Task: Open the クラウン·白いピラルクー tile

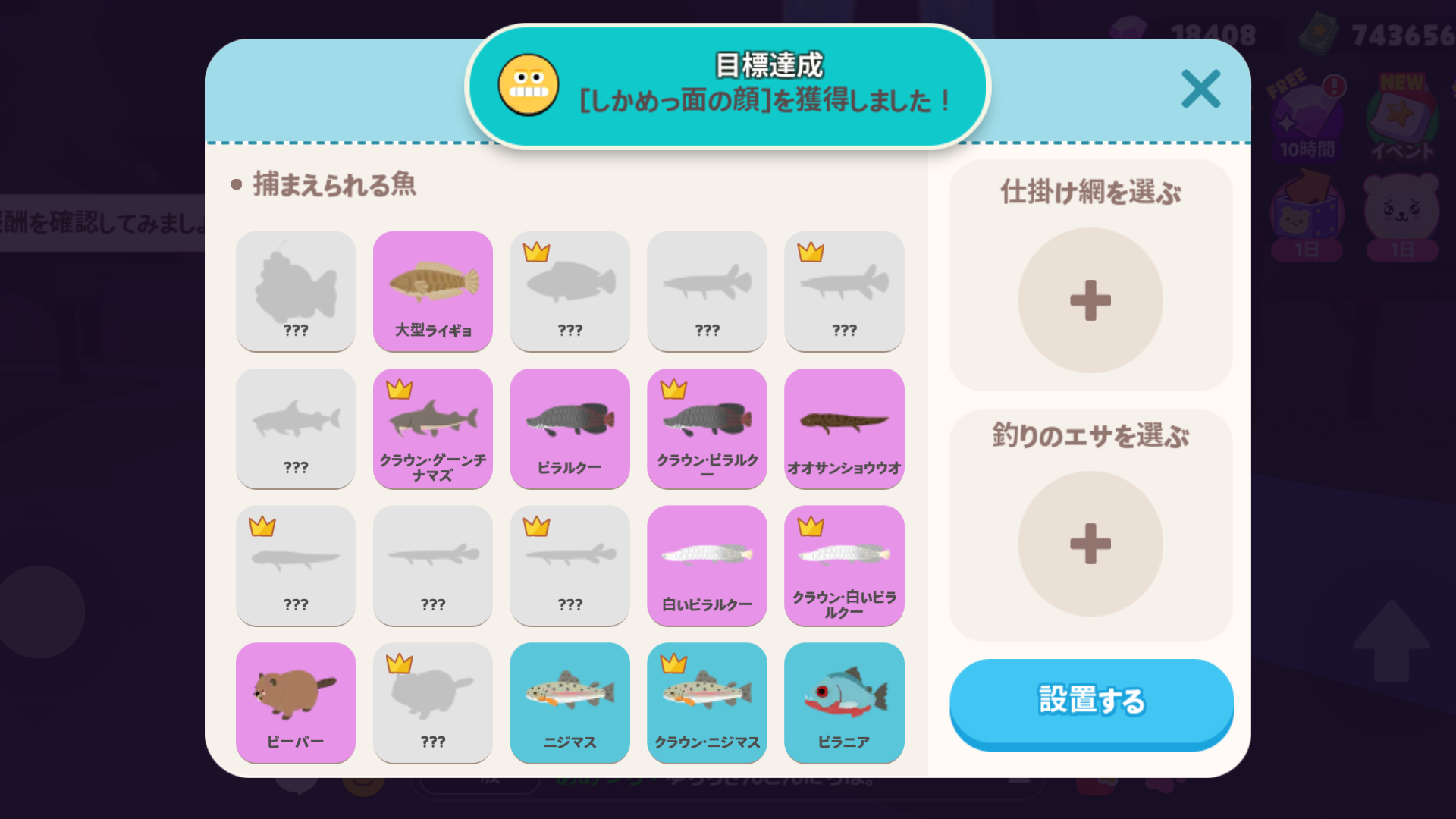Action: (844, 566)
